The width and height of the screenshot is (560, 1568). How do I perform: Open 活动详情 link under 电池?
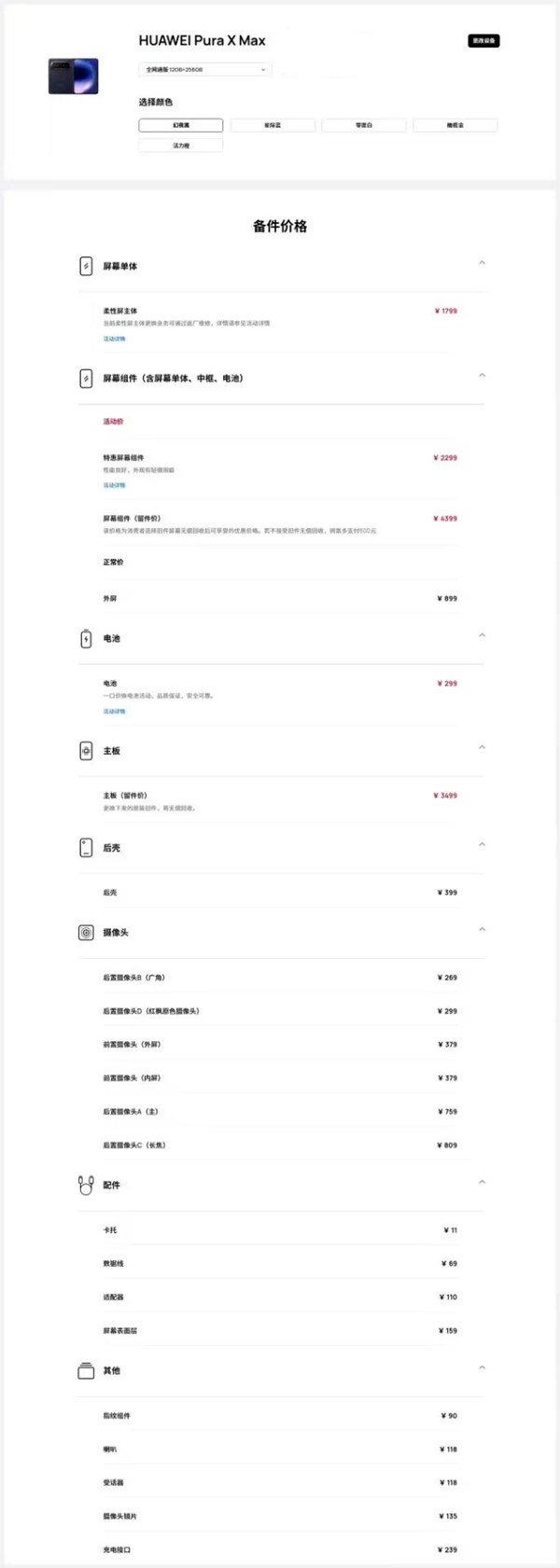pos(114,711)
